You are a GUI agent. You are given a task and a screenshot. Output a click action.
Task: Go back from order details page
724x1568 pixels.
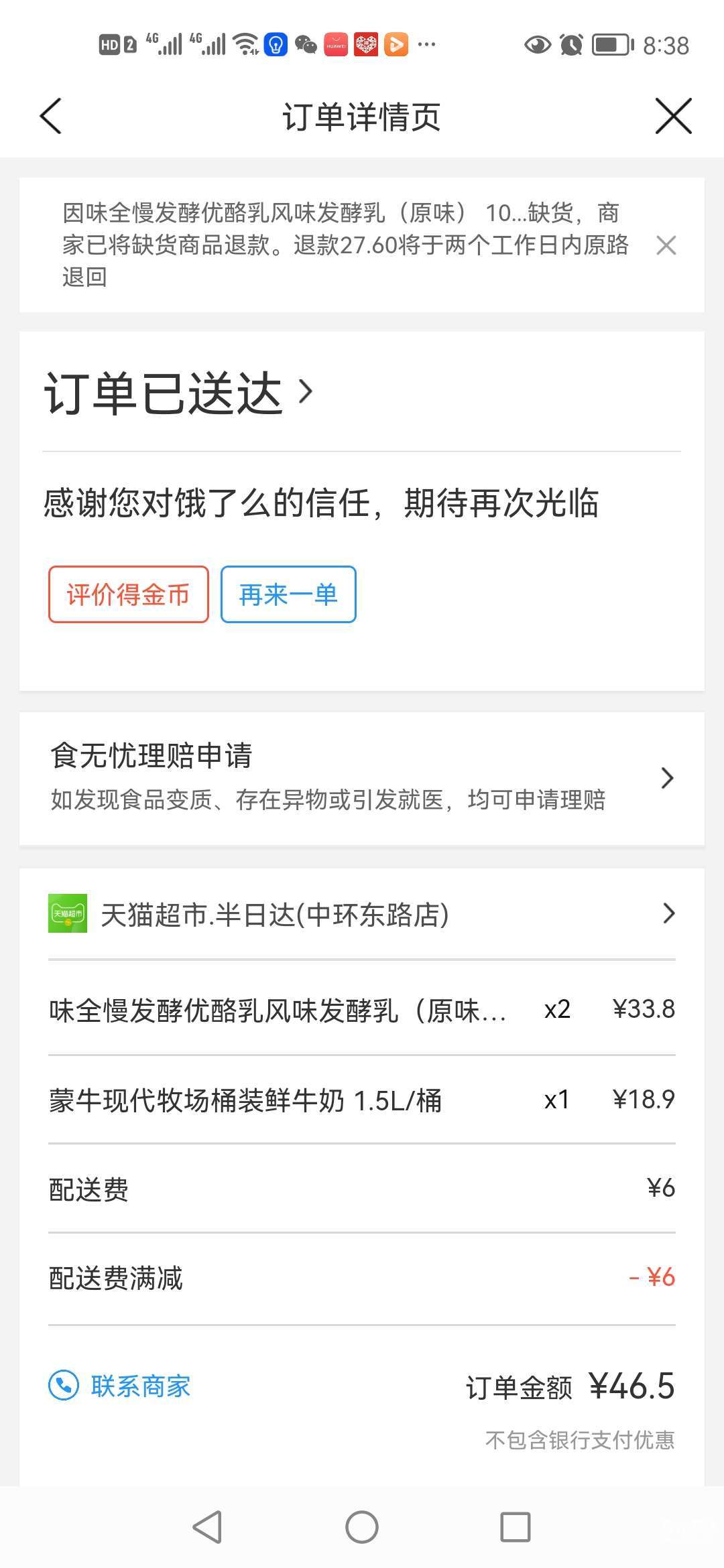coord(51,117)
